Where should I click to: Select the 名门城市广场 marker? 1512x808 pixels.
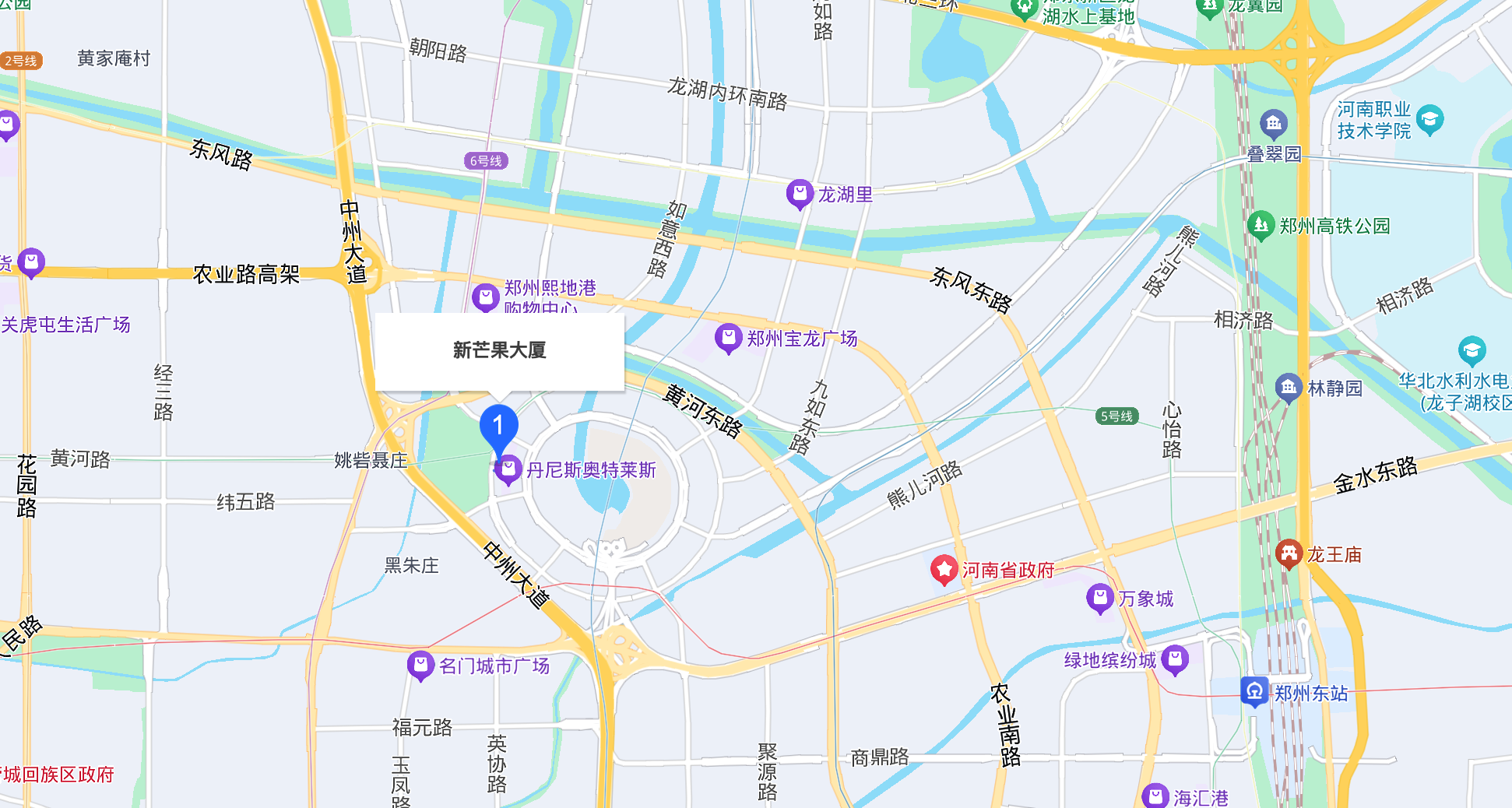click(420, 666)
